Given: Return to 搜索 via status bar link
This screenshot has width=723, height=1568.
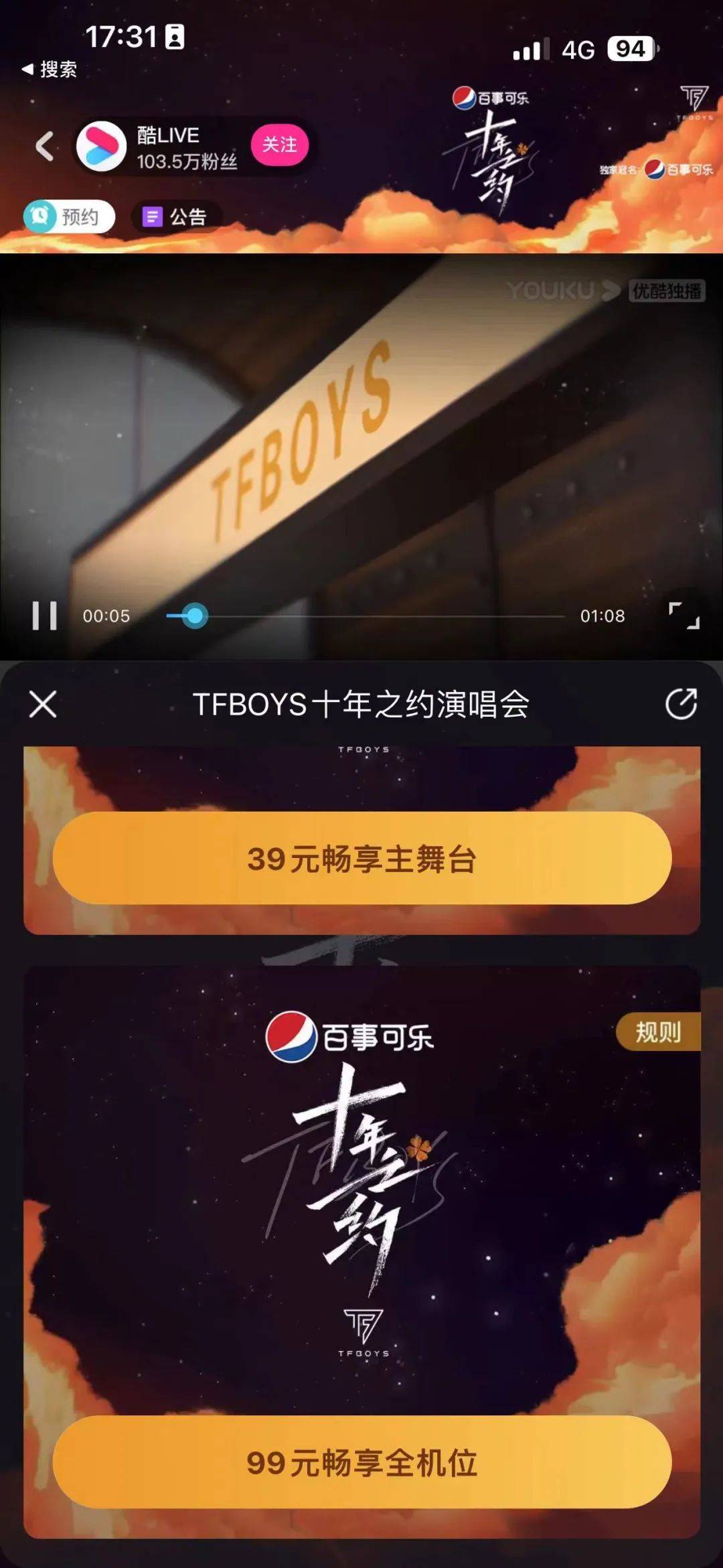Looking at the screenshot, I should point(50,69).
